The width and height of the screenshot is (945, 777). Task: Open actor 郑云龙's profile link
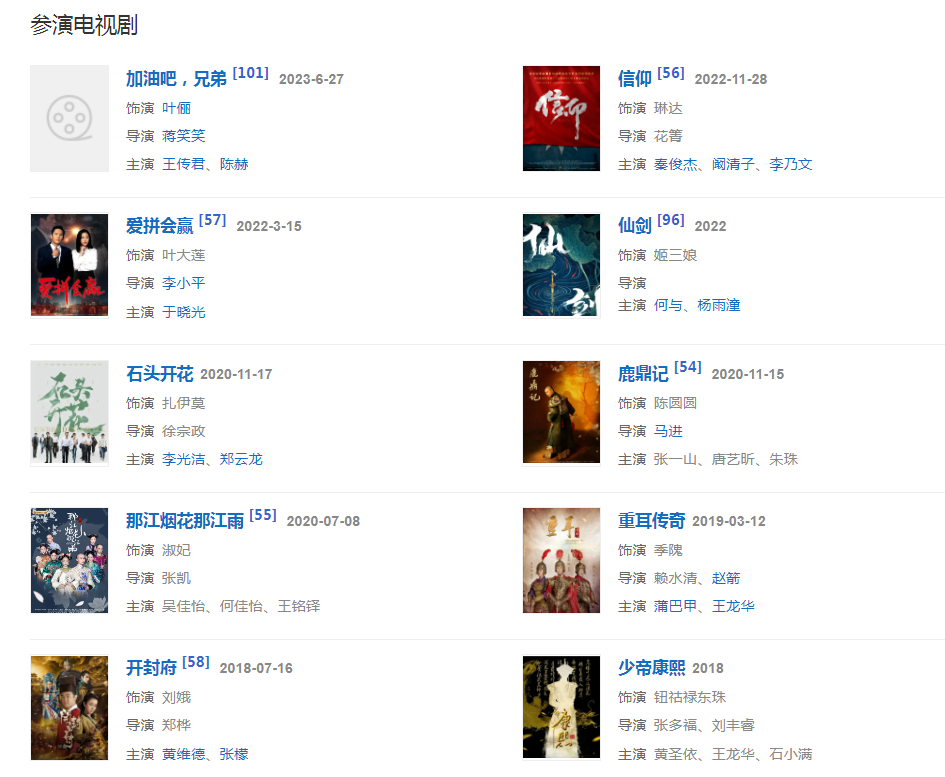pyautogui.click(x=241, y=459)
